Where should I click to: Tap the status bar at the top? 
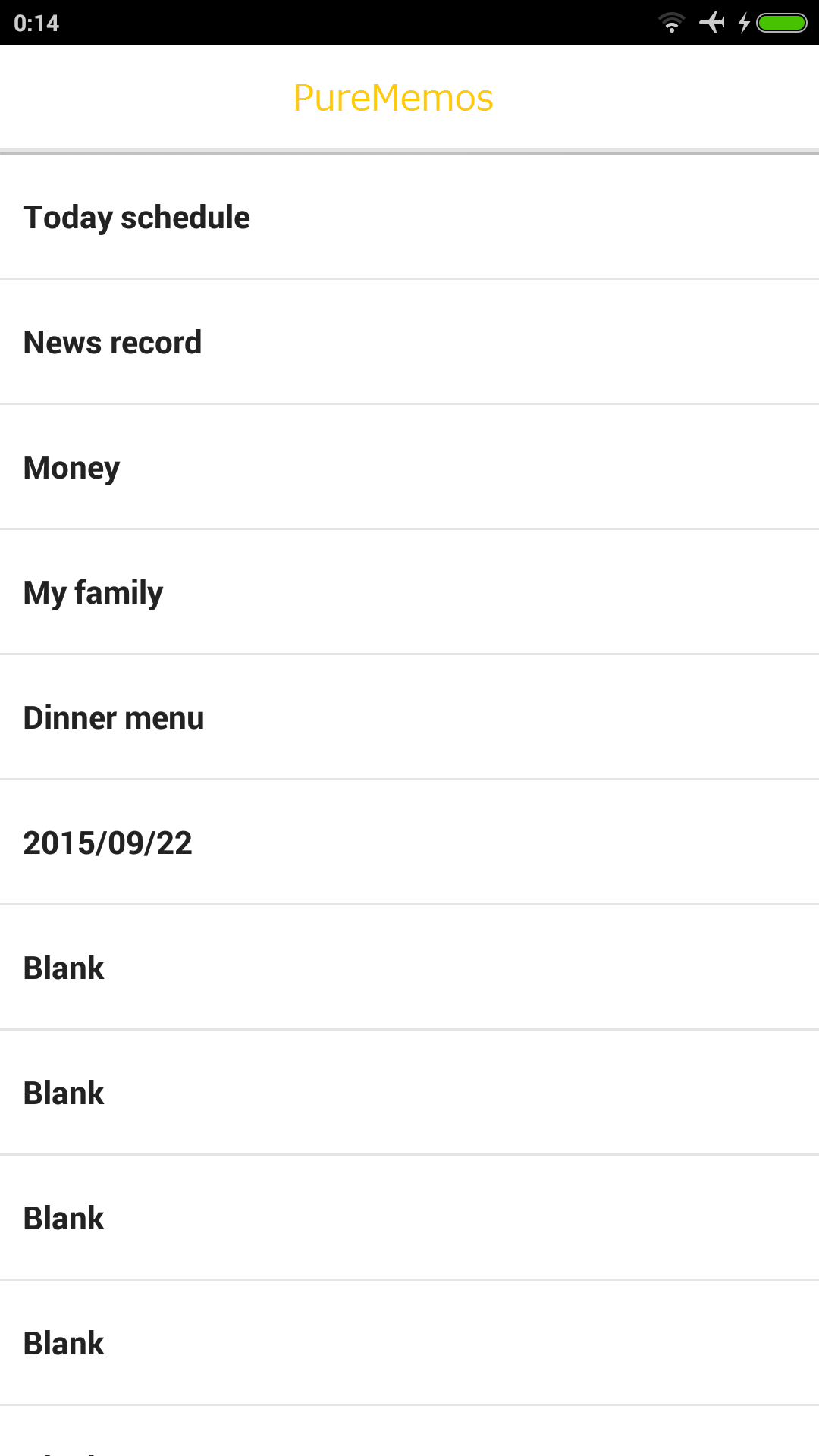(x=409, y=22)
